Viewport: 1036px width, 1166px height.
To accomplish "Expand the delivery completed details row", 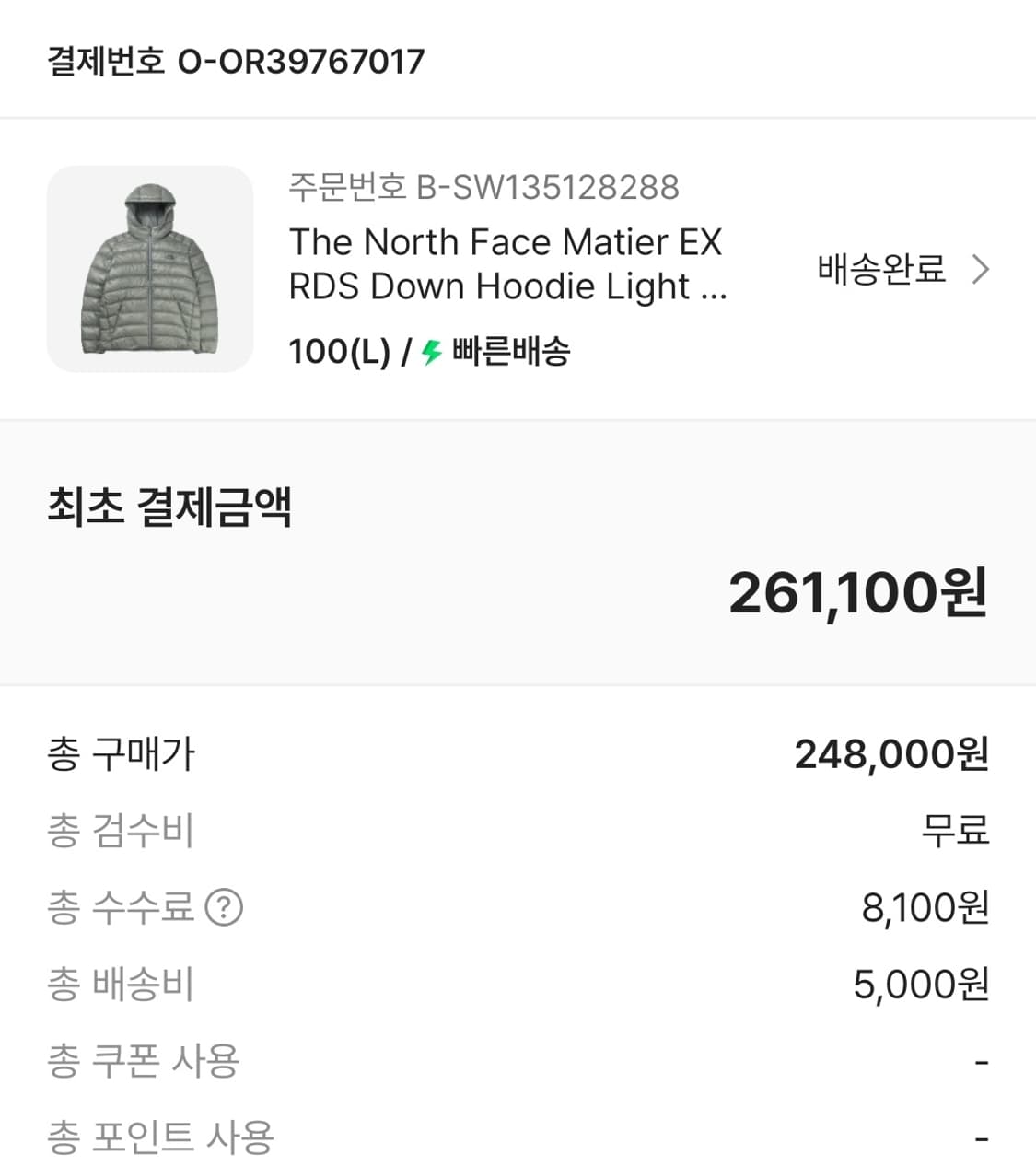I will click(x=902, y=269).
